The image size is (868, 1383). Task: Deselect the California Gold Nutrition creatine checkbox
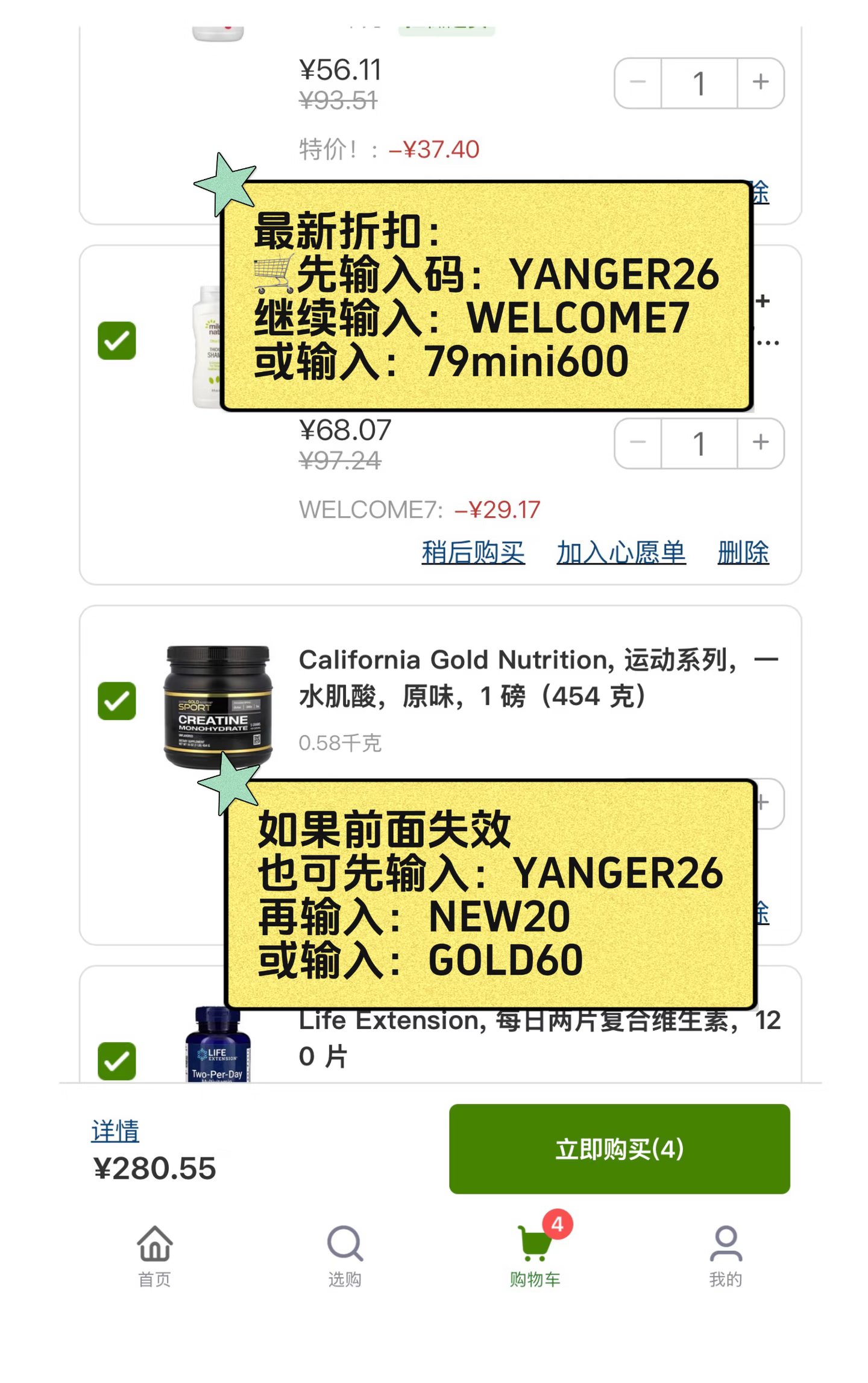point(117,701)
